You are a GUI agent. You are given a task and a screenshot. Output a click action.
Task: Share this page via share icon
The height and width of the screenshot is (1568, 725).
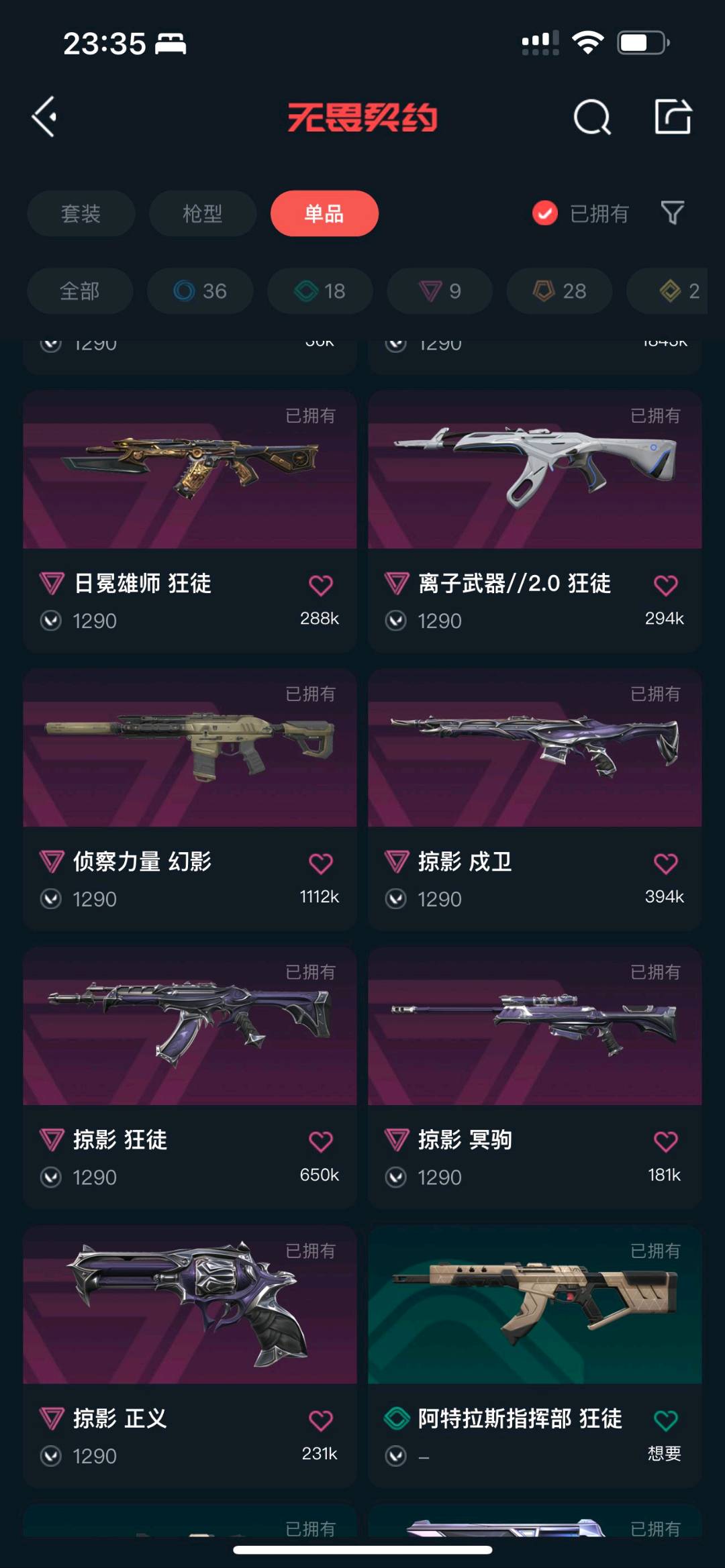[x=673, y=117]
